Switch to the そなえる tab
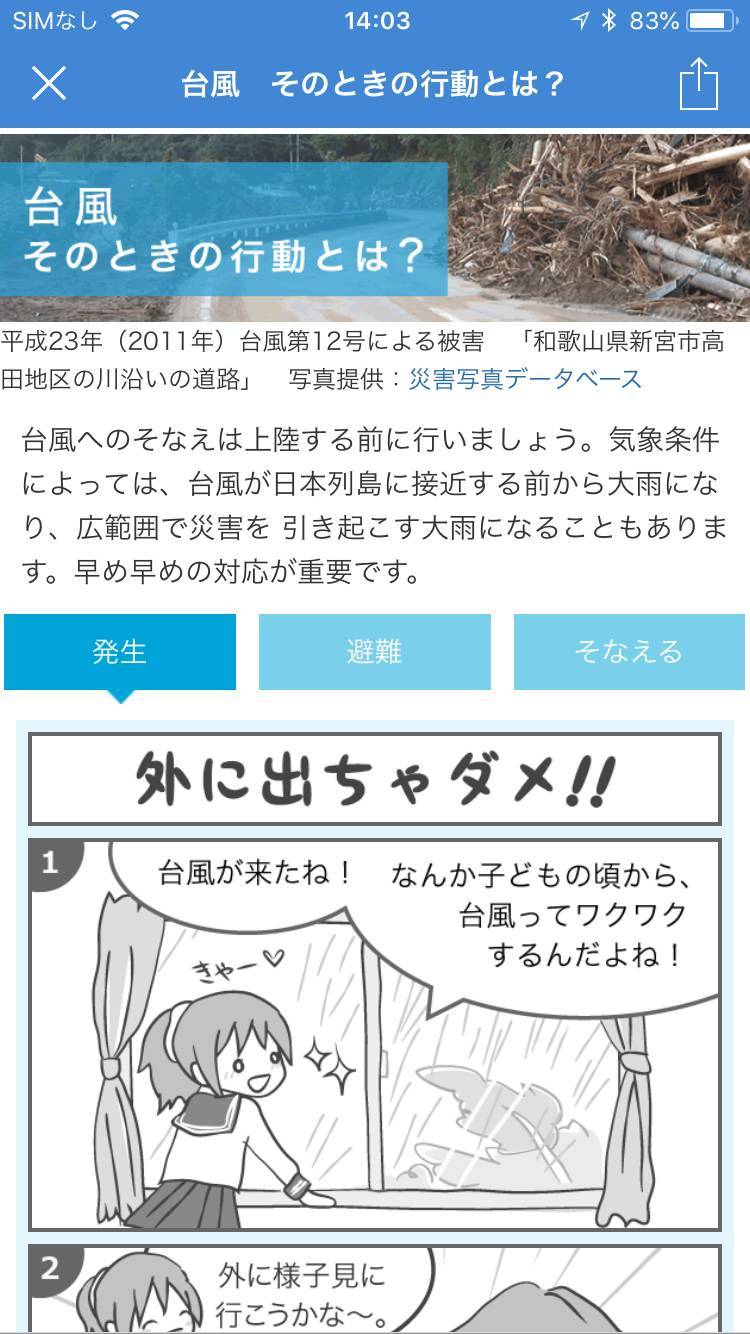 point(629,652)
